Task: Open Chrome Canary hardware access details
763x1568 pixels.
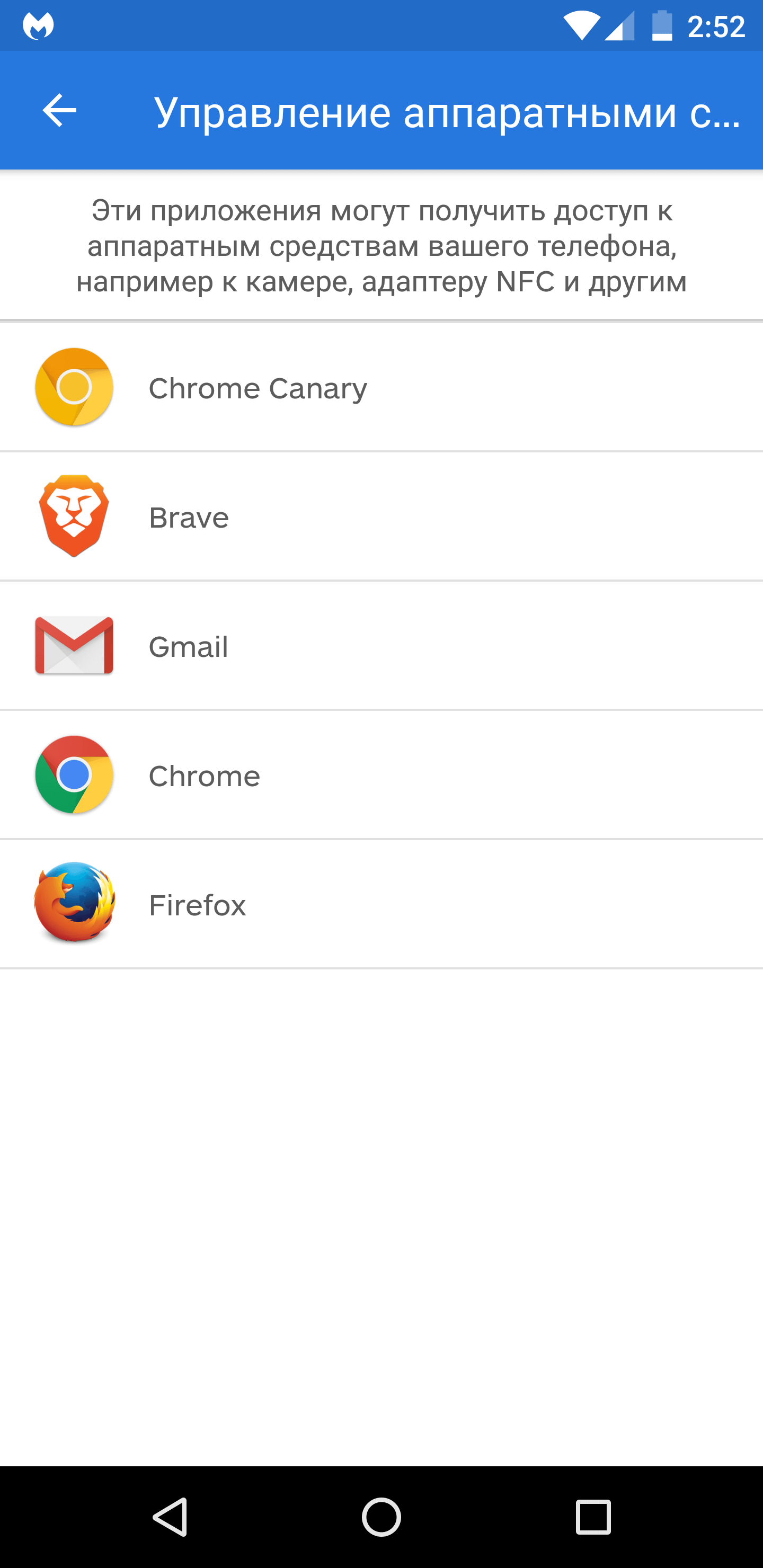Action: point(381,388)
